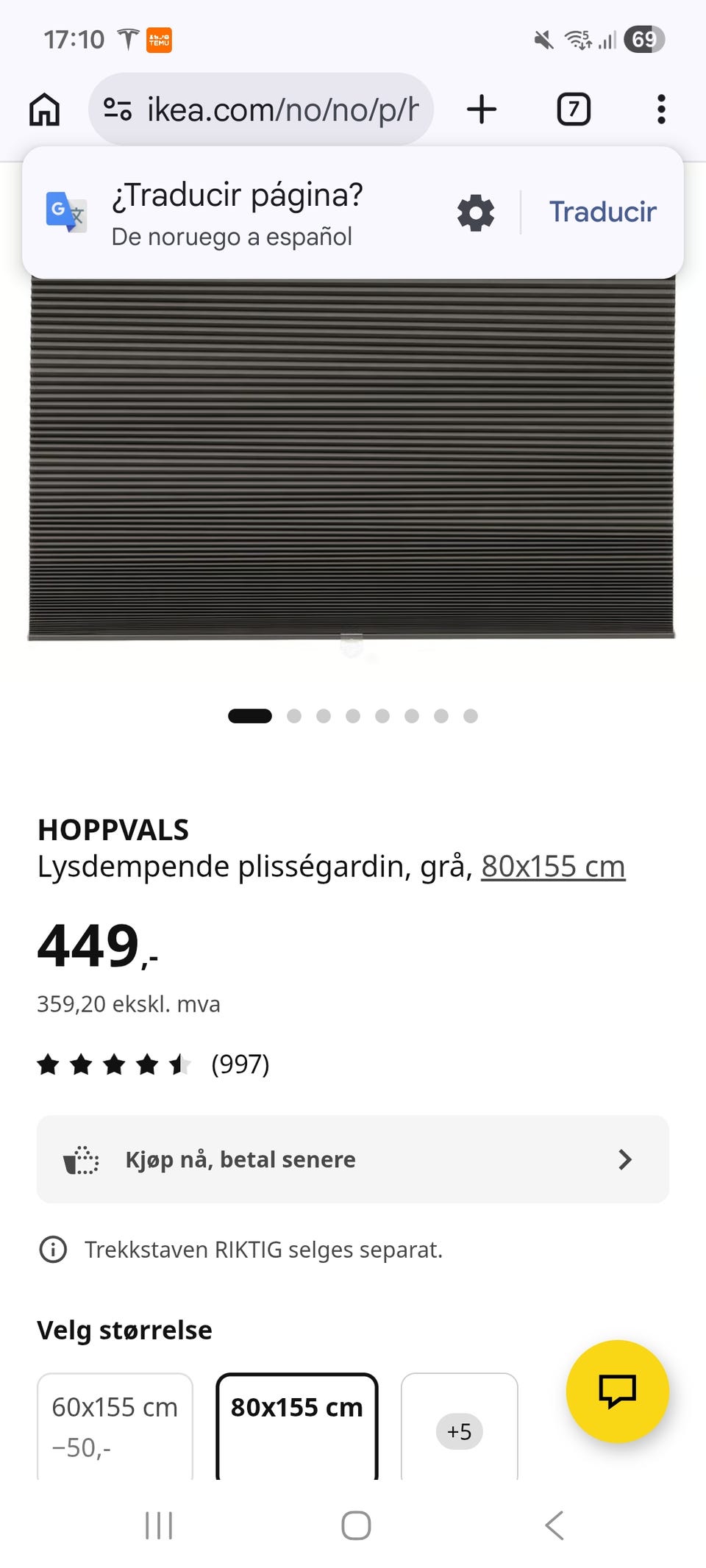Tap the ikea.com address bar

click(260, 110)
